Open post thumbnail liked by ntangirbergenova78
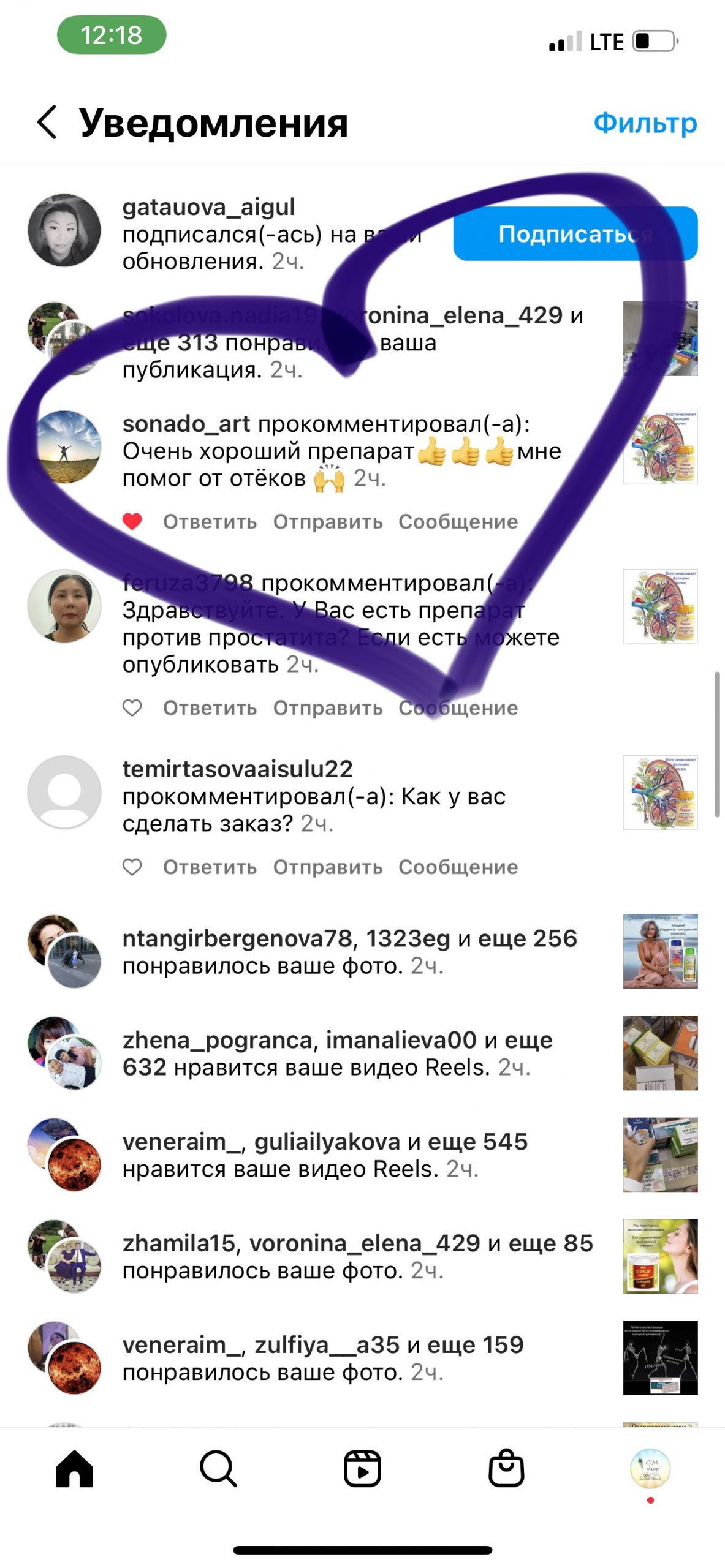The image size is (725, 1568). 660,951
